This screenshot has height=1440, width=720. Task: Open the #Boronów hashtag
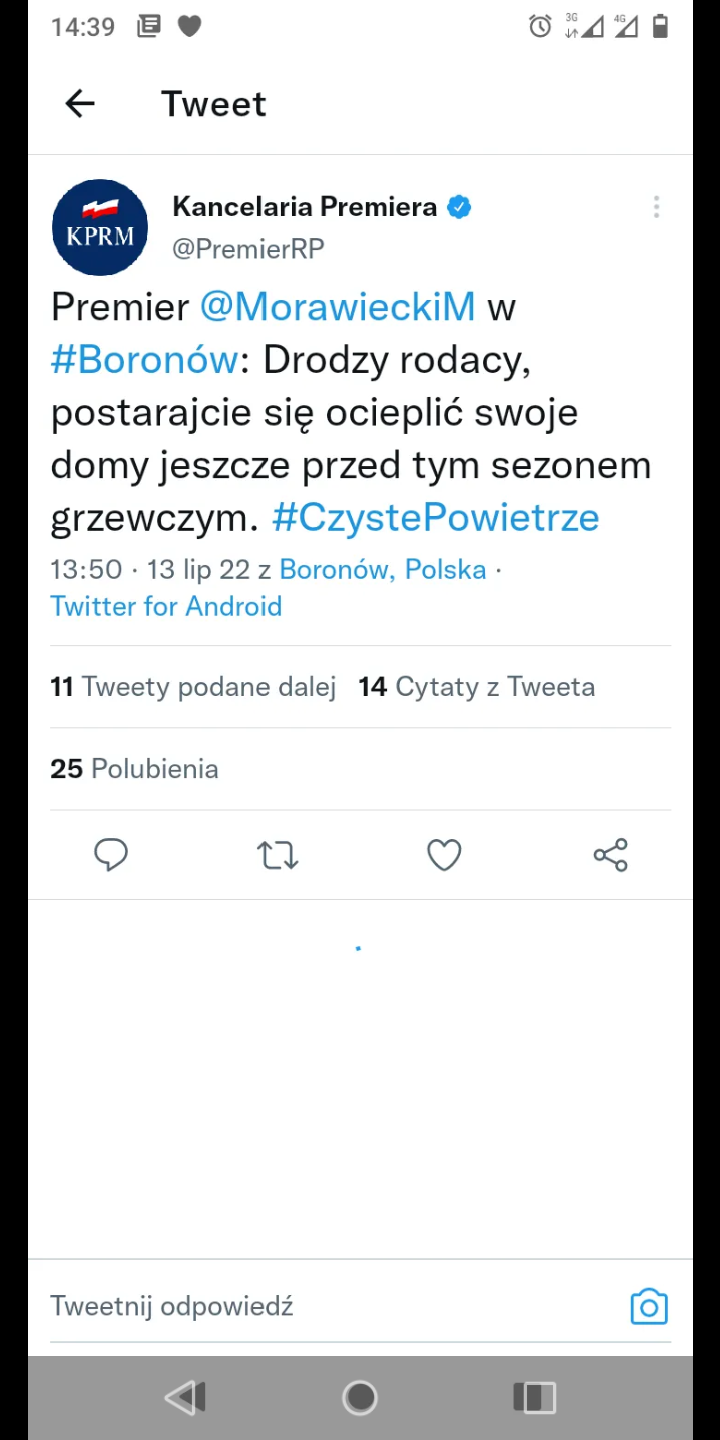145,360
